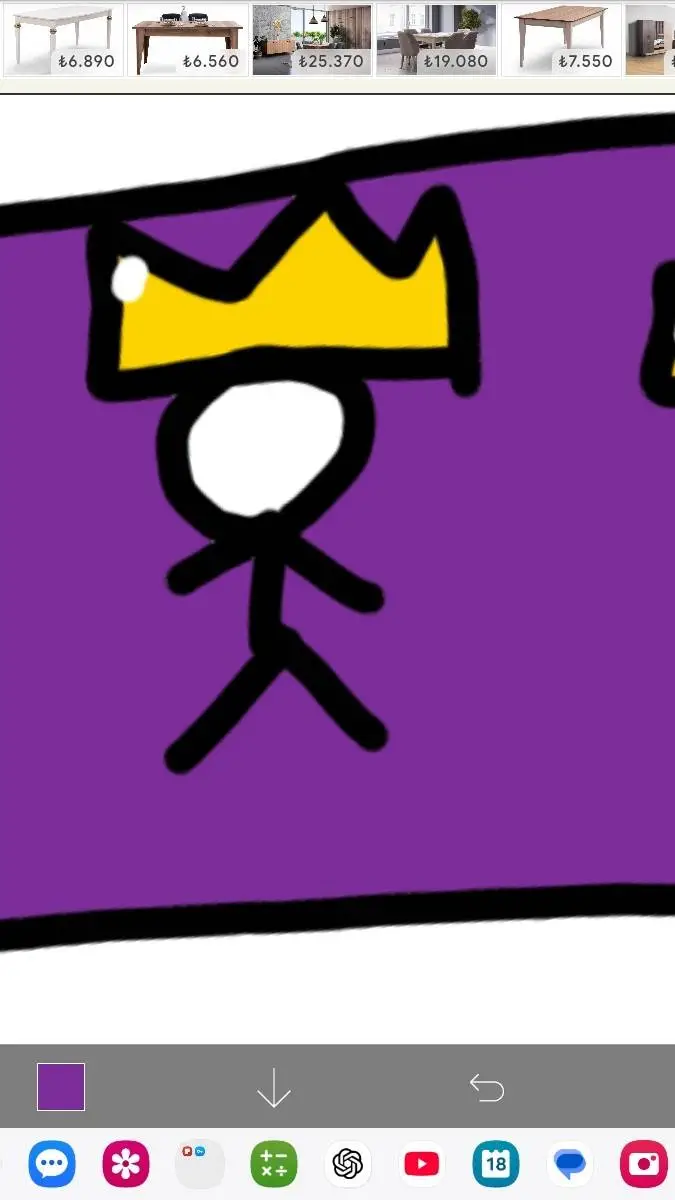Screen dimensions: 675x1200
Task: Open the table ad priced ₺6.560
Action: tap(188, 40)
